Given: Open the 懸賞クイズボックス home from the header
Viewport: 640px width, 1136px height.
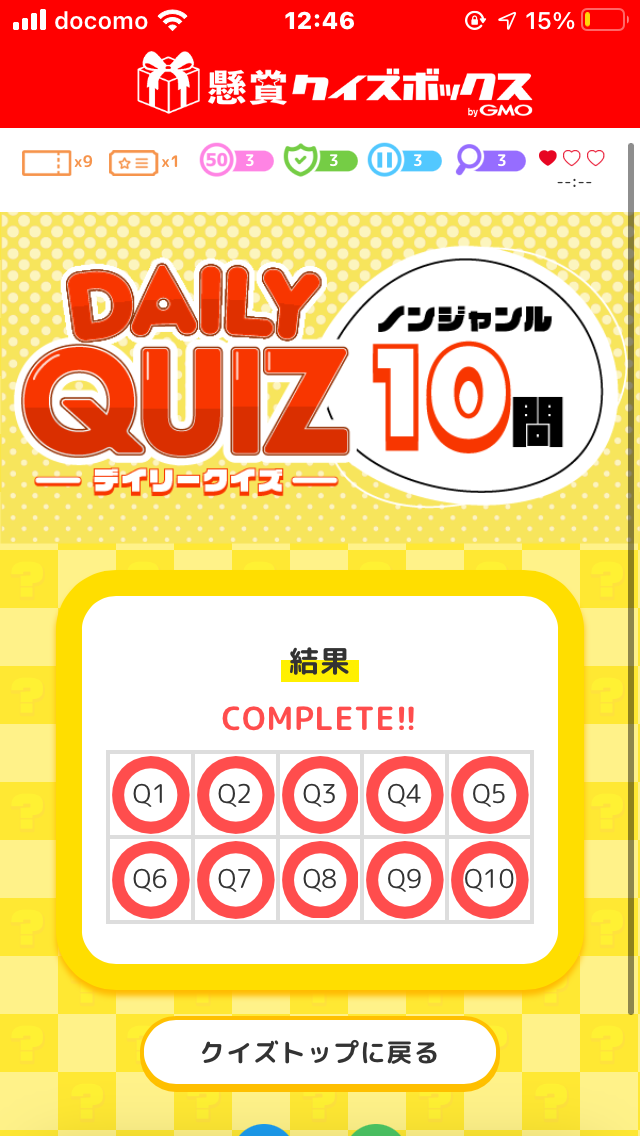Looking at the screenshot, I should point(334,85).
